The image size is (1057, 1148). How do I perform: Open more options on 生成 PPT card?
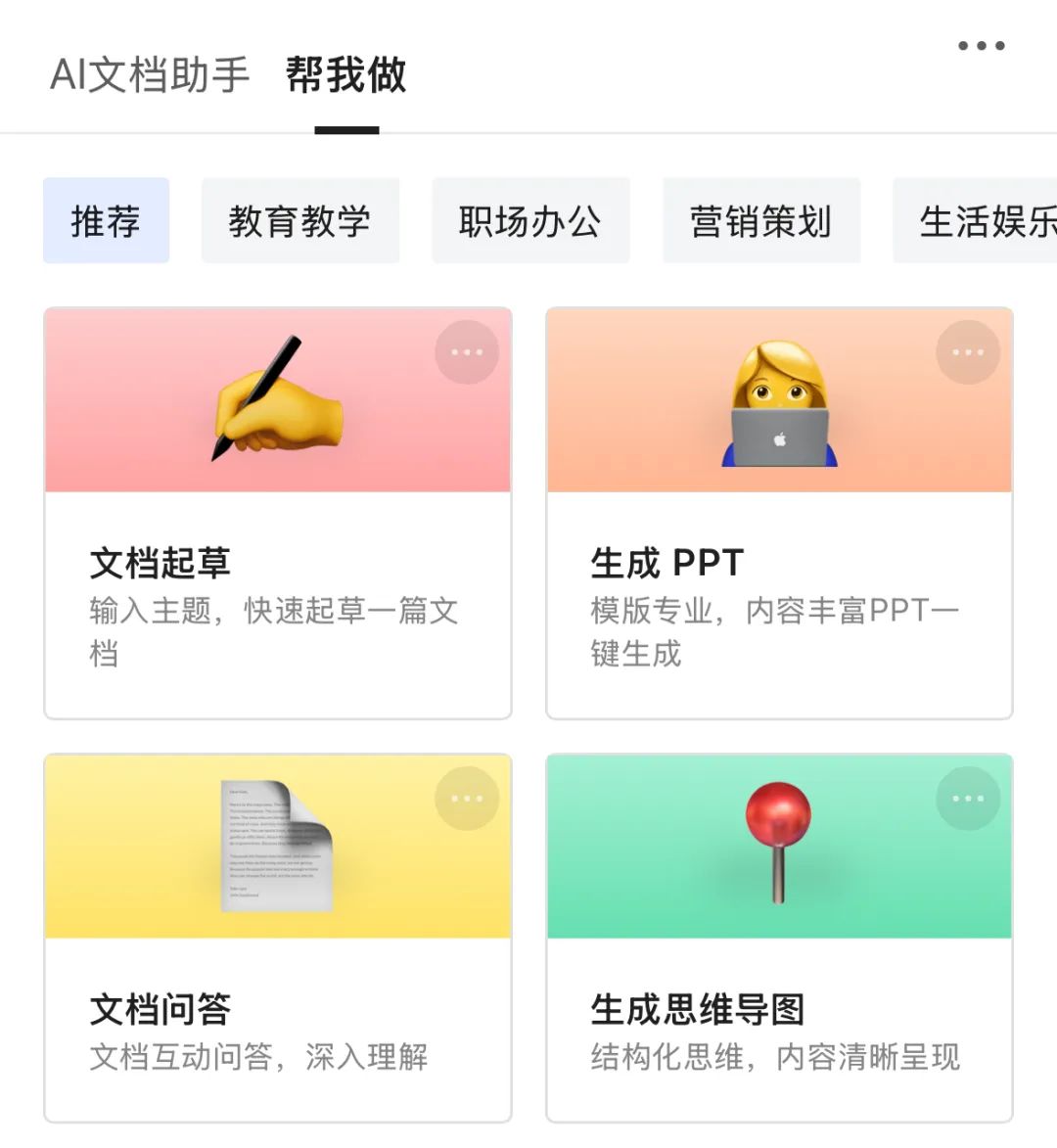pos(968,352)
